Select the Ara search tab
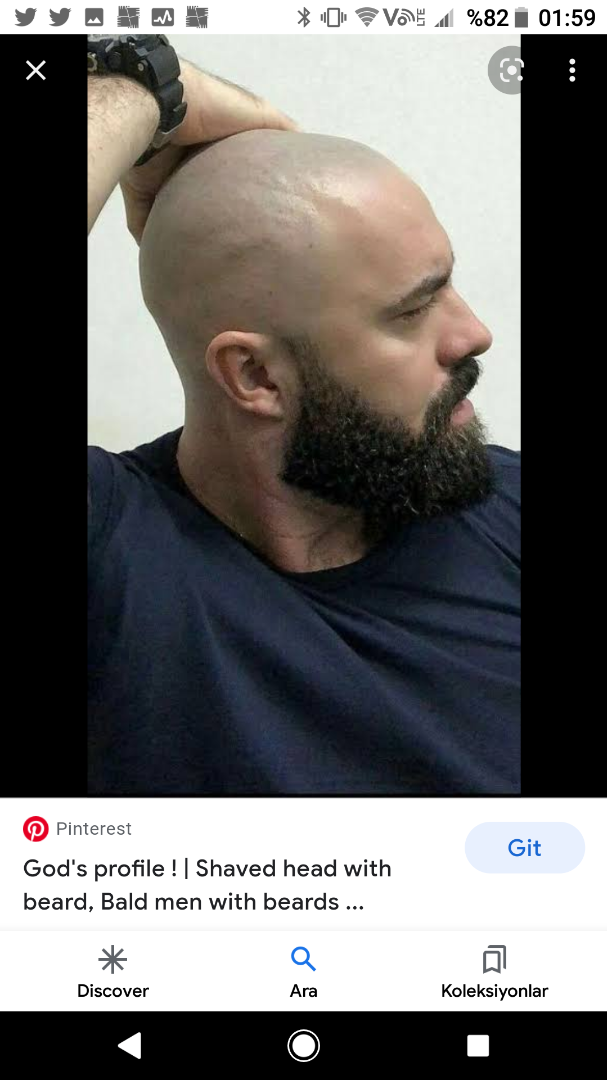Screen dimensions: 607x1080 [303, 973]
